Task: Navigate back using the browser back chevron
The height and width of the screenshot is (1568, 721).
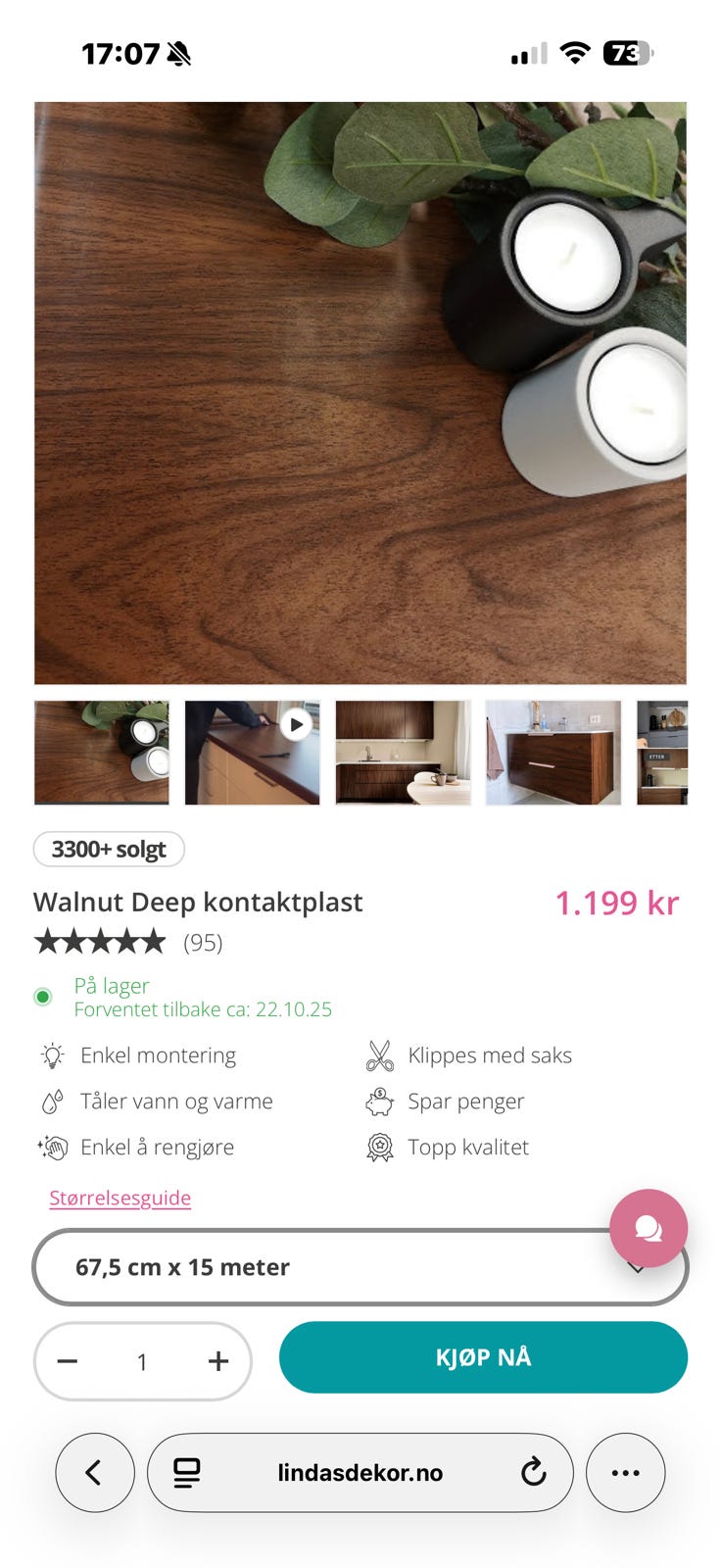Action: (95, 1472)
